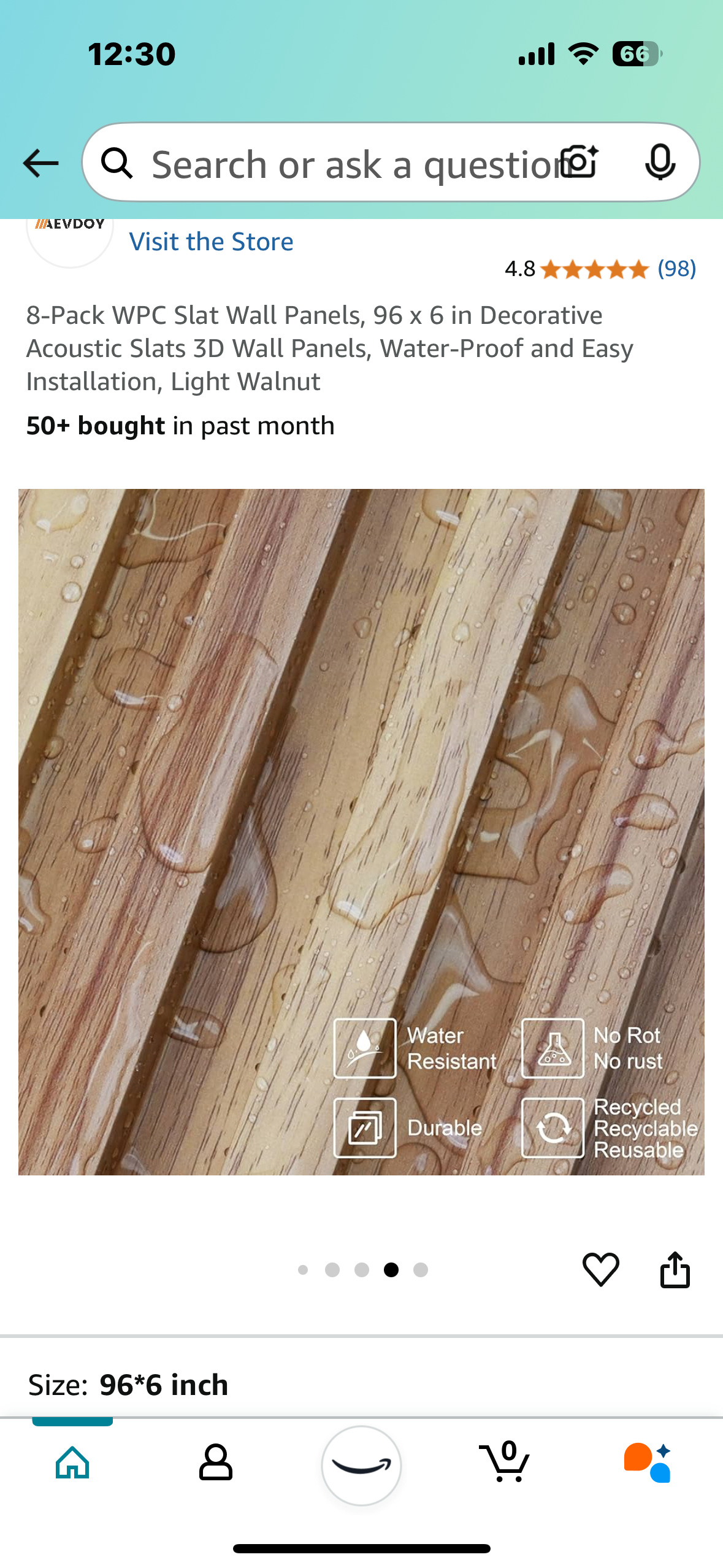
Task: Open the shopping cart
Action: coord(505,1462)
